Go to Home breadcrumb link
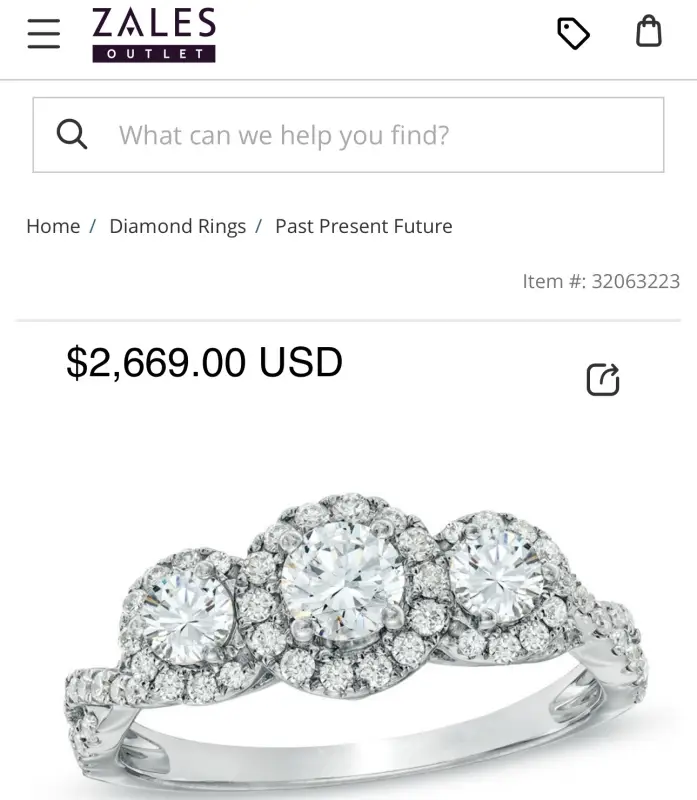 (x=53, y=226)
